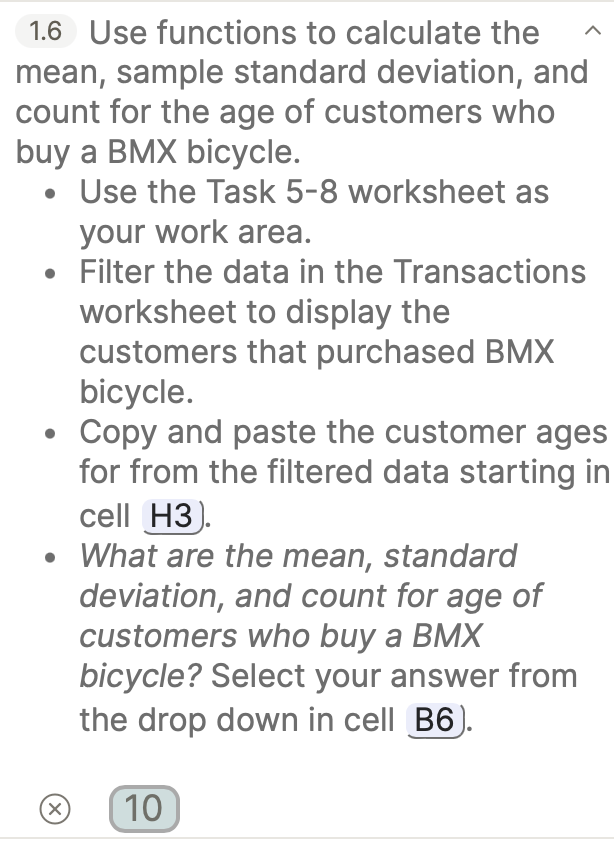Jump to cell H3 reference
Image resolution: width=614 pixels, height=846 pixels.
coord(172,516)
